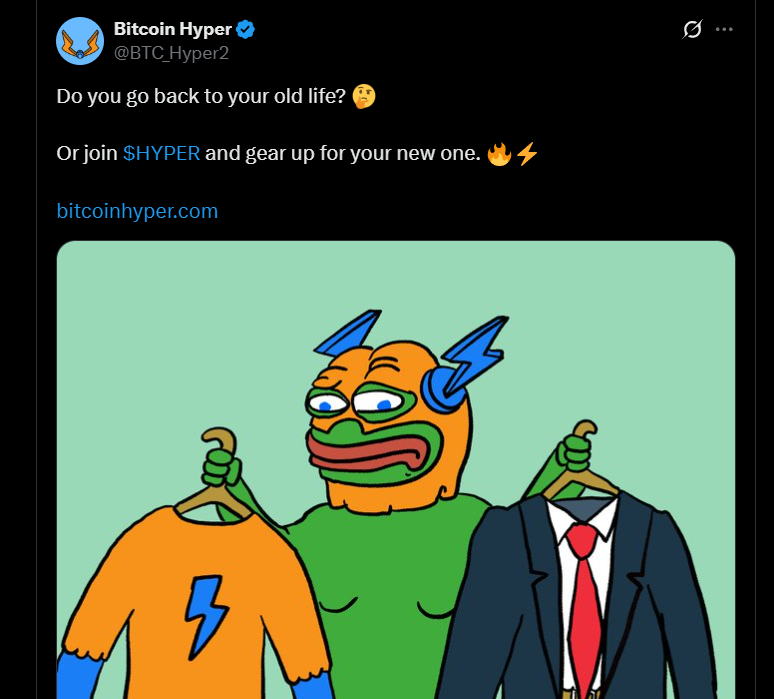
Task: Open the Bitcoin Hyper account name
Action: pyautogui.click(x=173, y=30)
